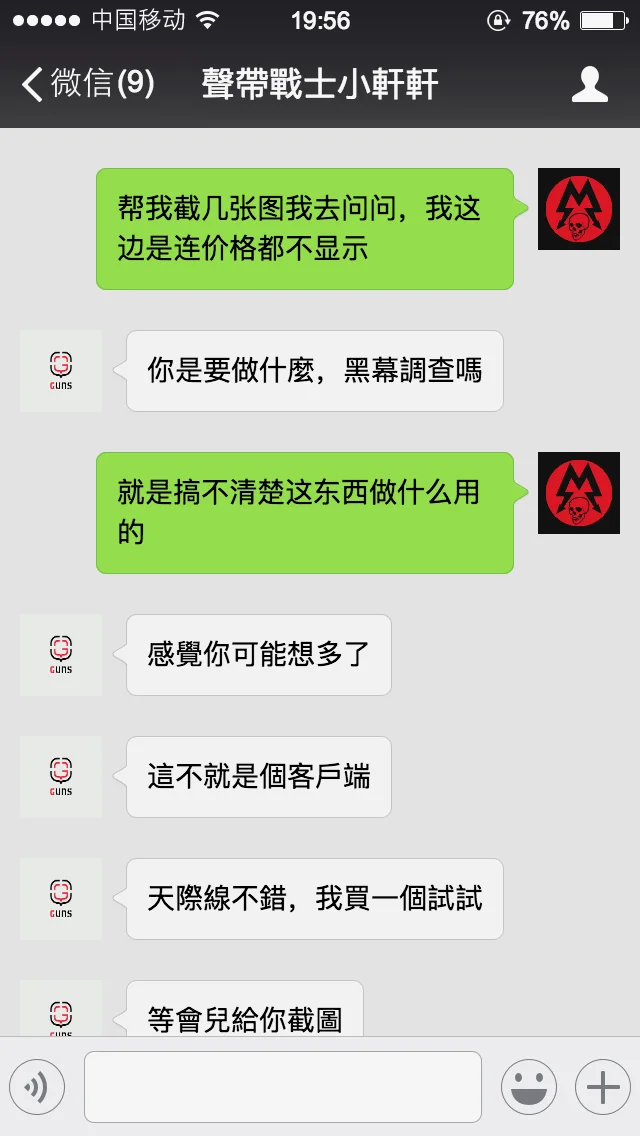Tap my avatar beside 帮我截几张图 message

point(578,209)
